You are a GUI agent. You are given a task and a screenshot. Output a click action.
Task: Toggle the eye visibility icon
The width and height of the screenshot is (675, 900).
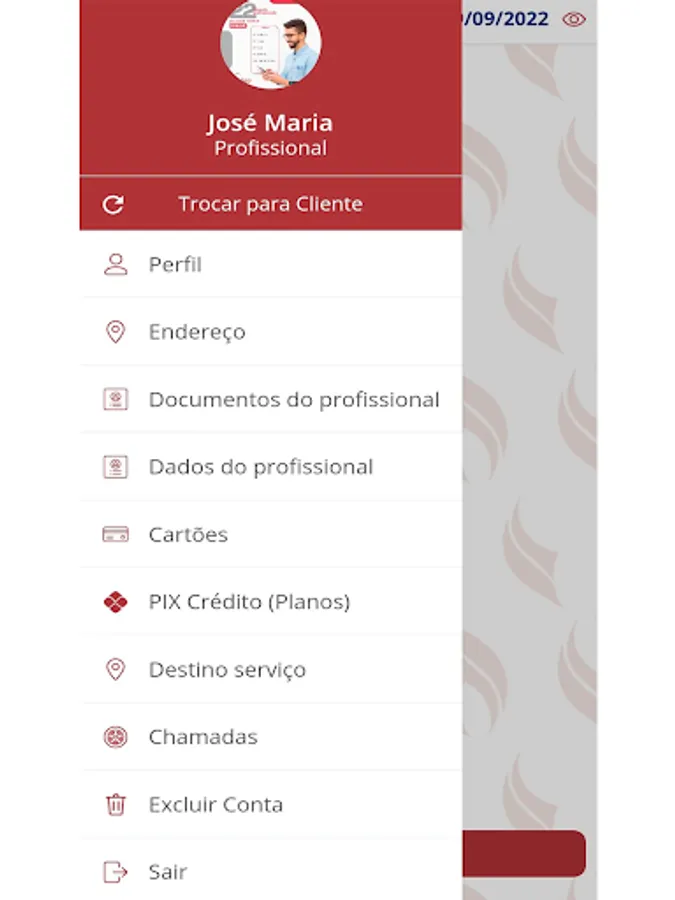(574, 20)
